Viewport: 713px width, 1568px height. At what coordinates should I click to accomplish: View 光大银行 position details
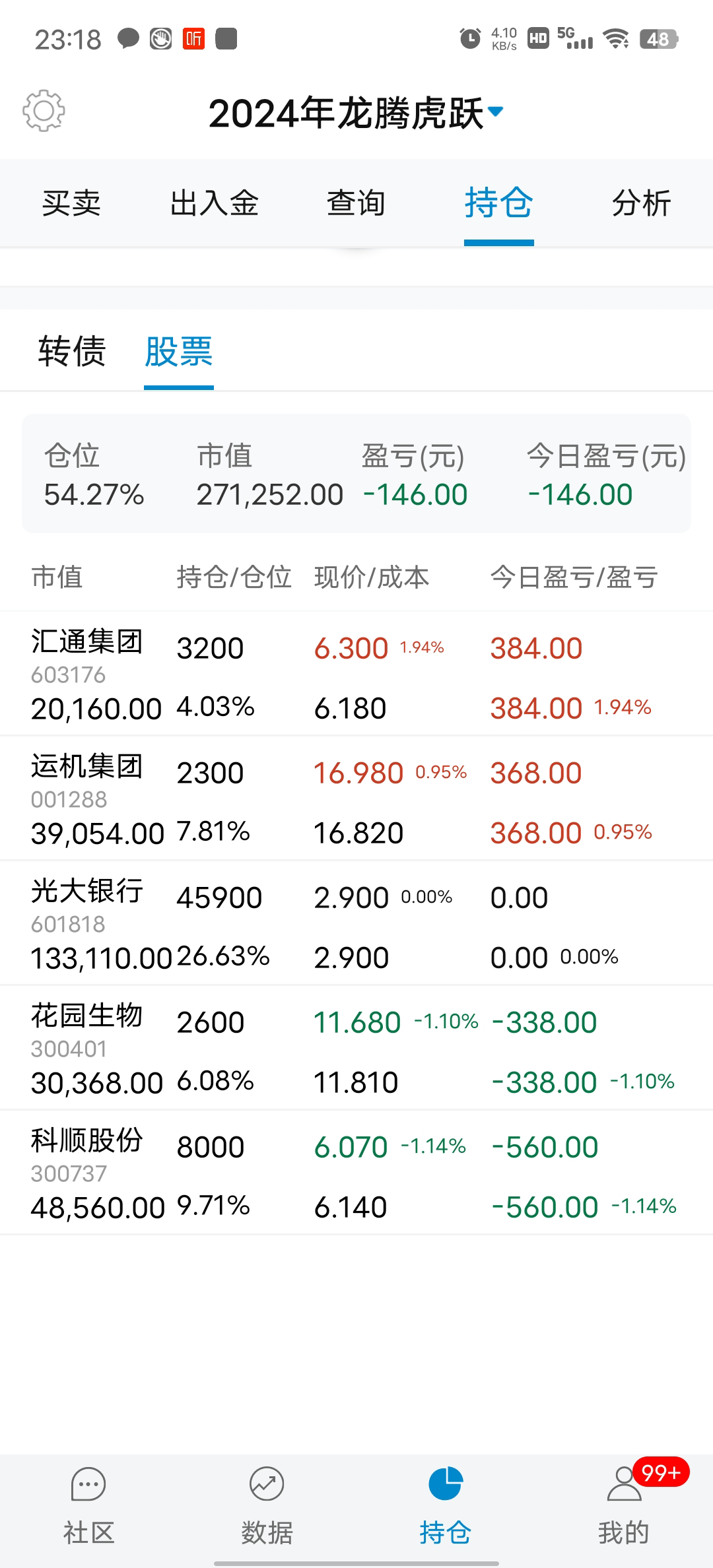coord(356,924)
